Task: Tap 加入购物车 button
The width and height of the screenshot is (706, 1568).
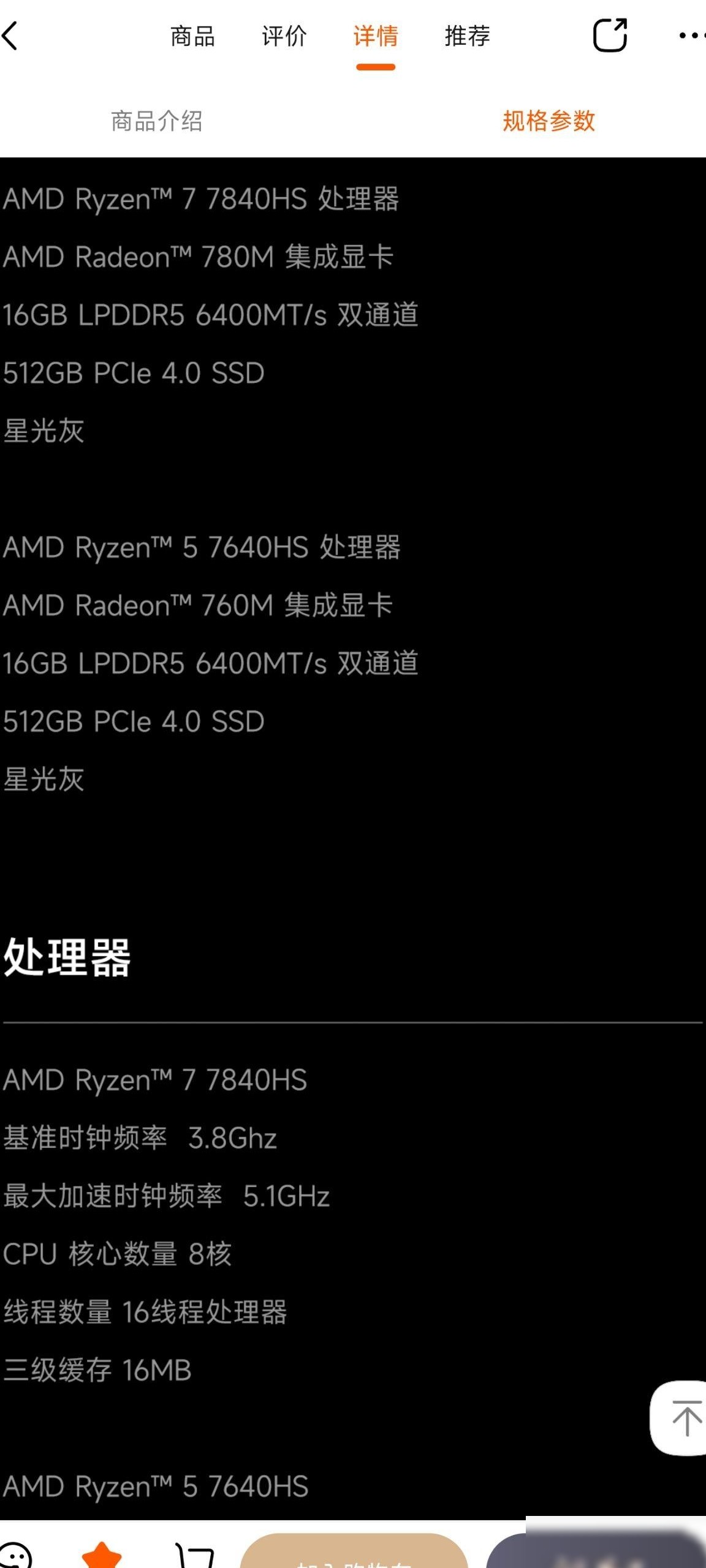Action: (x=354, y=1551)
